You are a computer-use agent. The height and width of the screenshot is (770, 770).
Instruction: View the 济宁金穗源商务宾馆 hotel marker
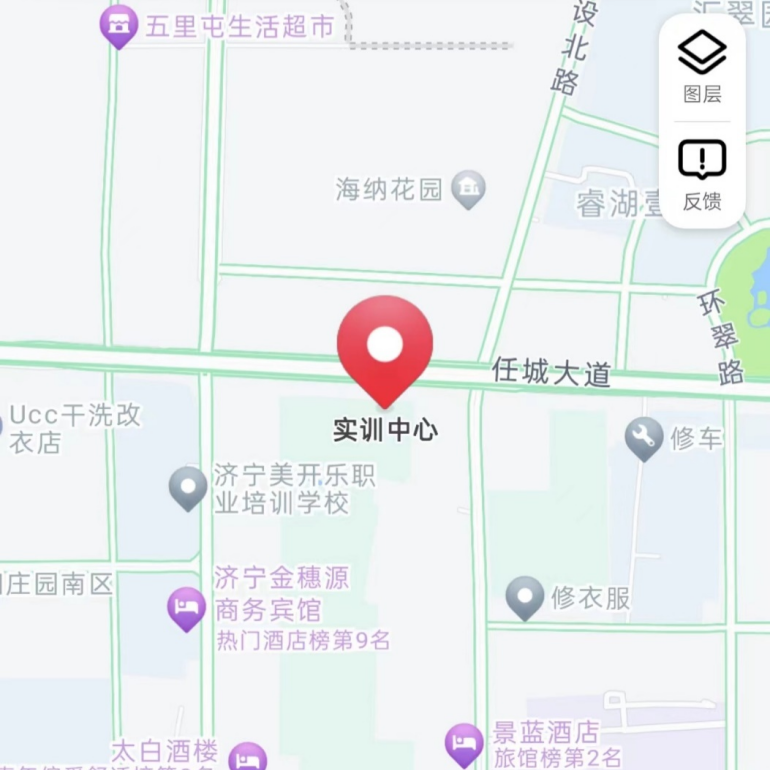(187, 607)
